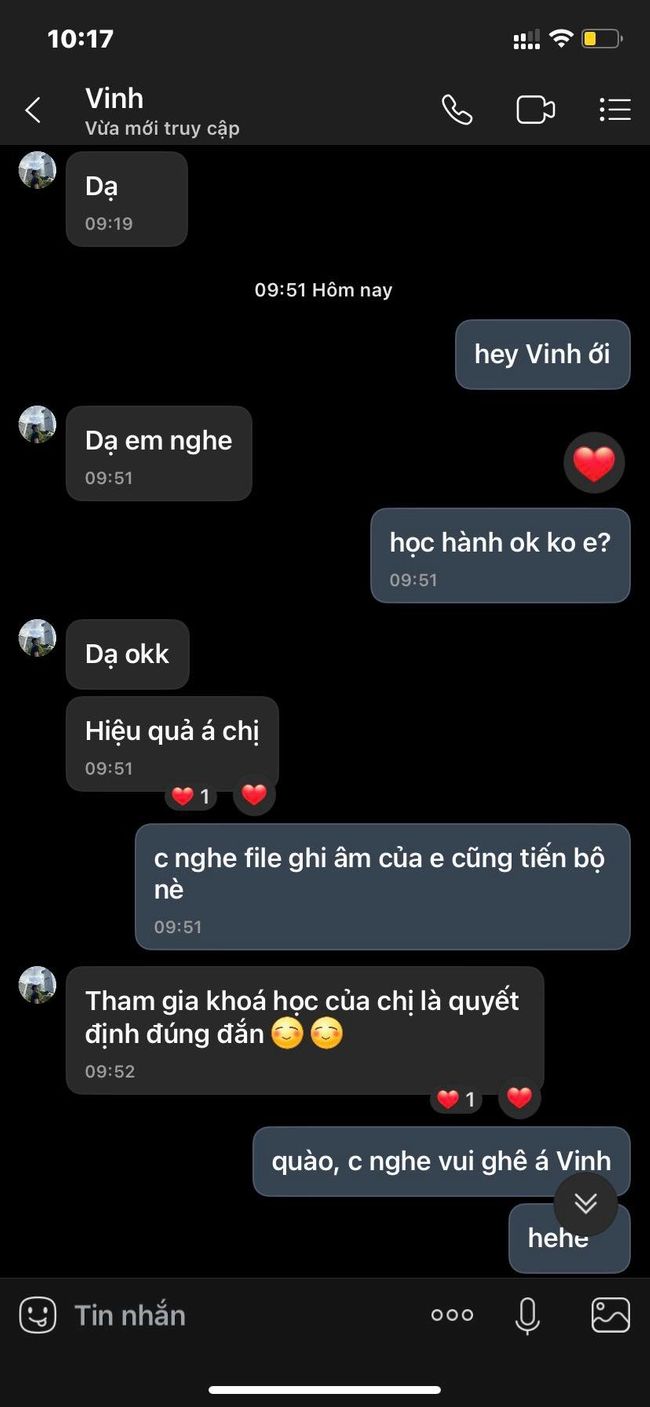Tap Vinh's avatar beside 'Dạ em nghe'

tap(37, 424)
